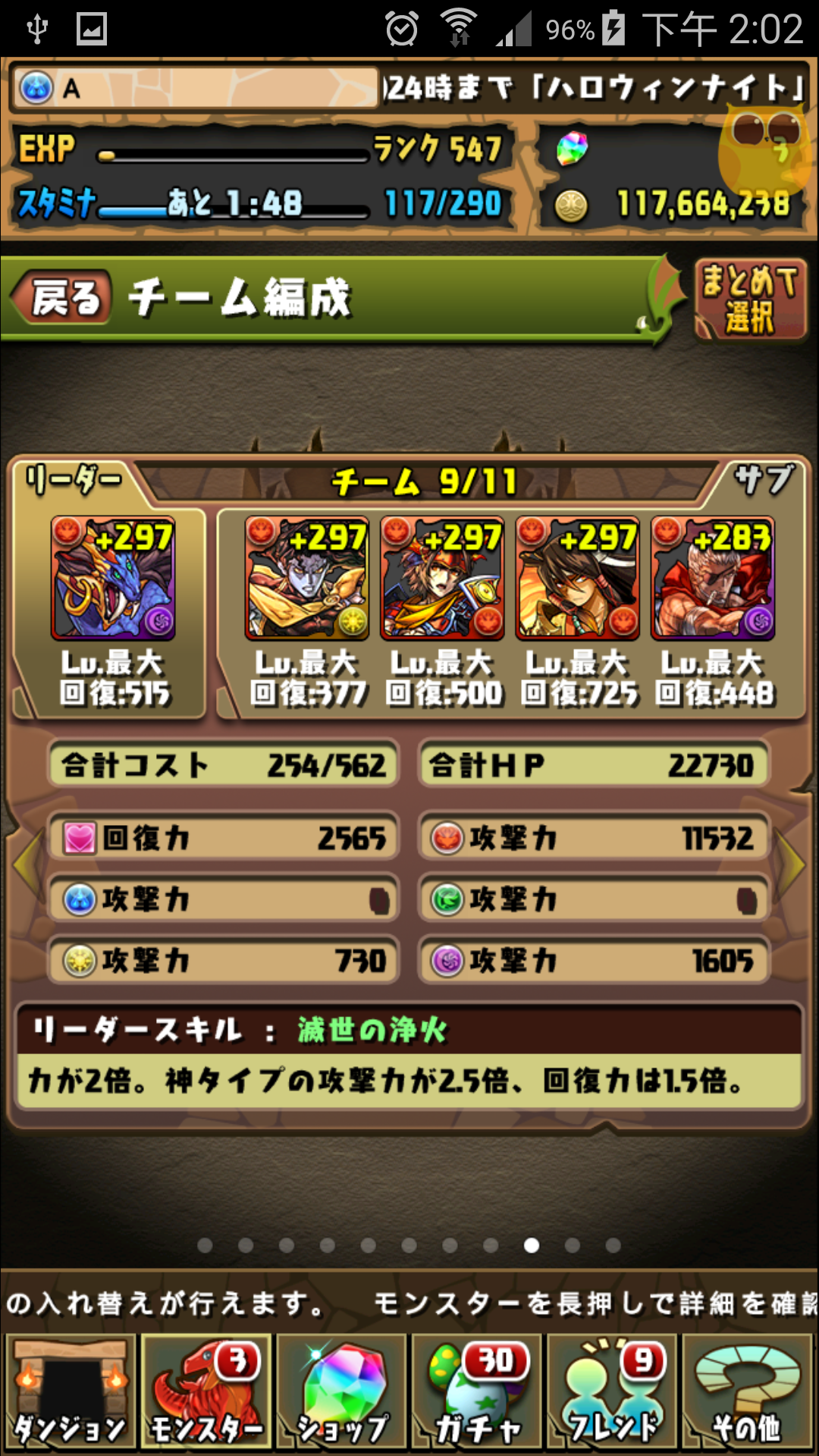The image size is (819, 1456).
Task: Tap the 戻る back button
Action: pyautogui.click(x=64, y=297)
